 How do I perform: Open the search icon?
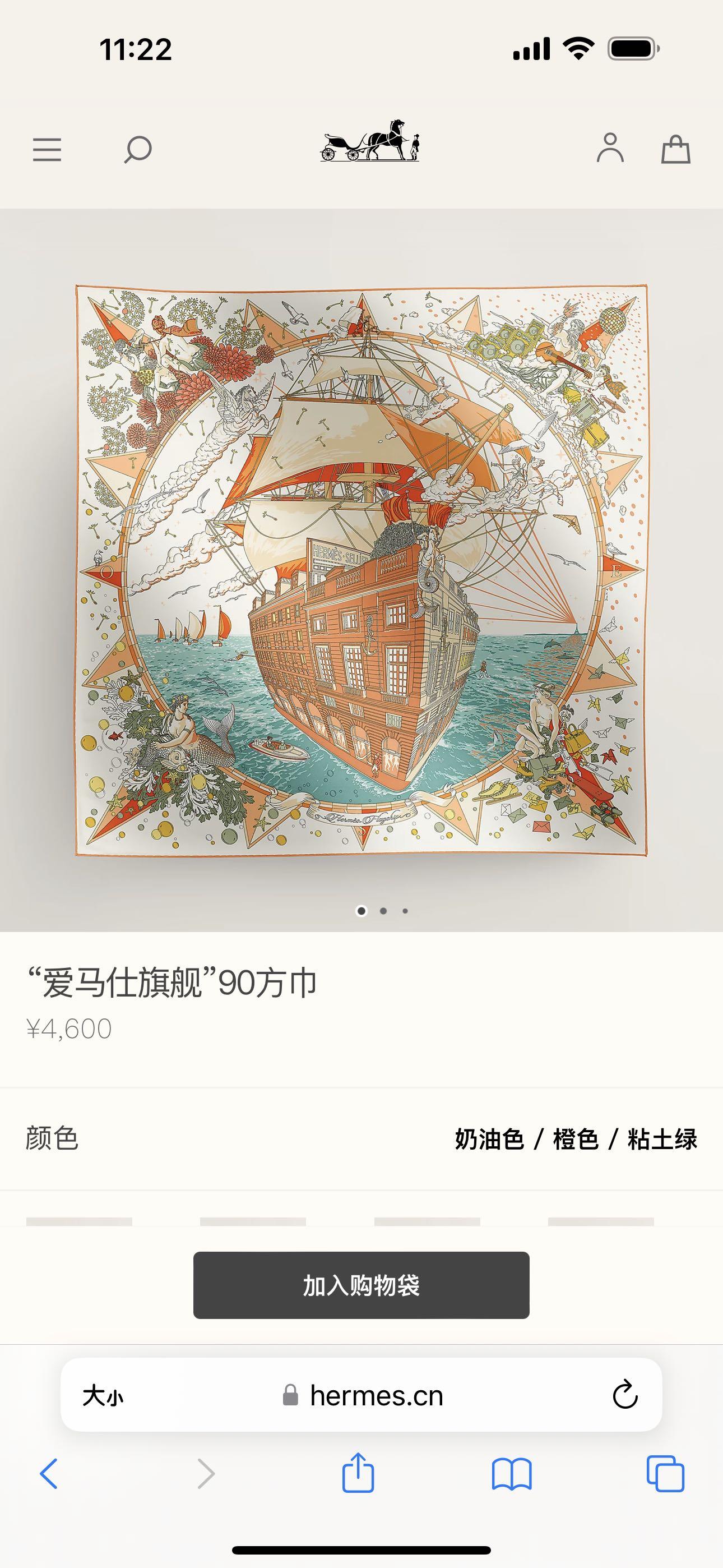pyautogui.click(x=137, y=149)
